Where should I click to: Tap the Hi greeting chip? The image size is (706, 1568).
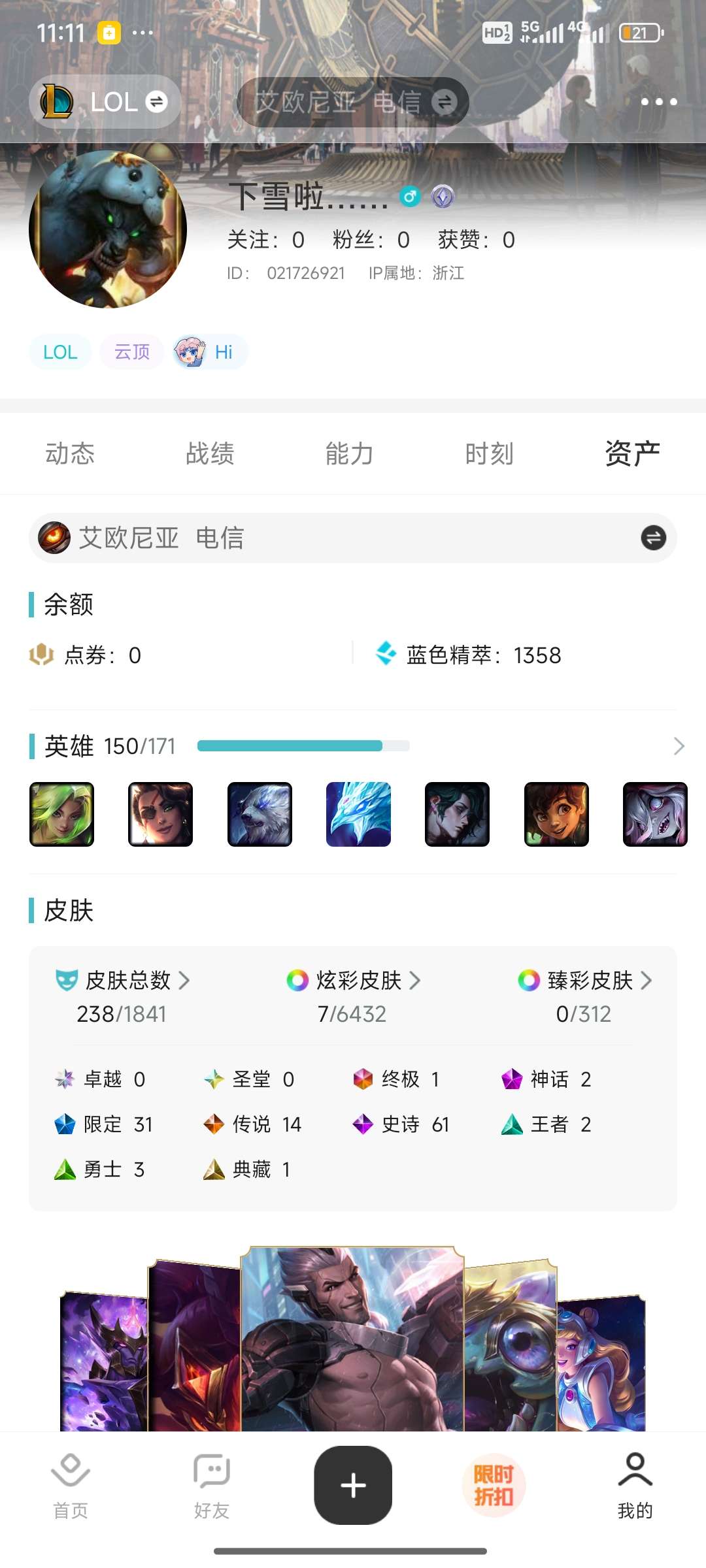tap(210, 352)
